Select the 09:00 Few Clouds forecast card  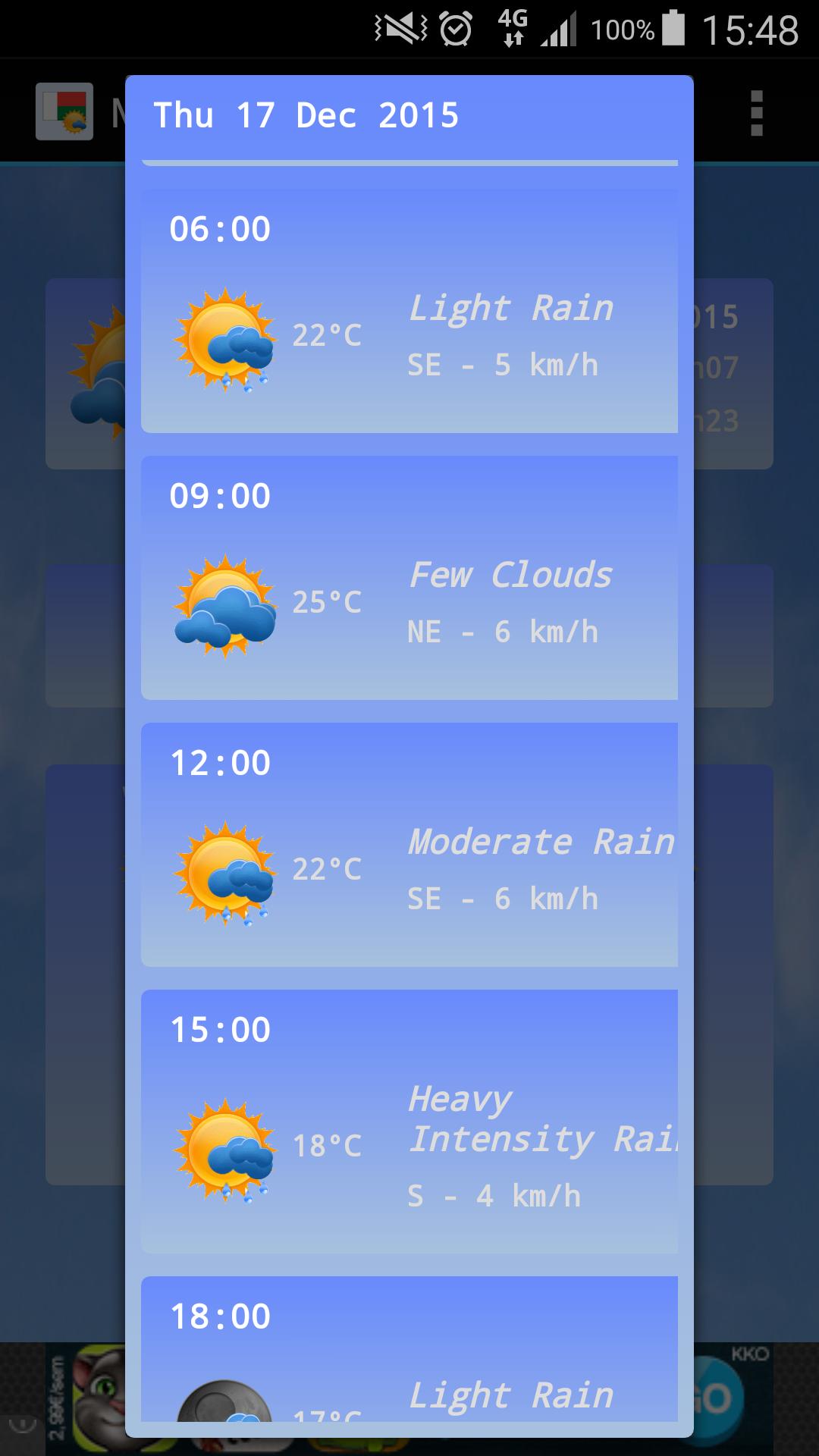click(409, 578)
